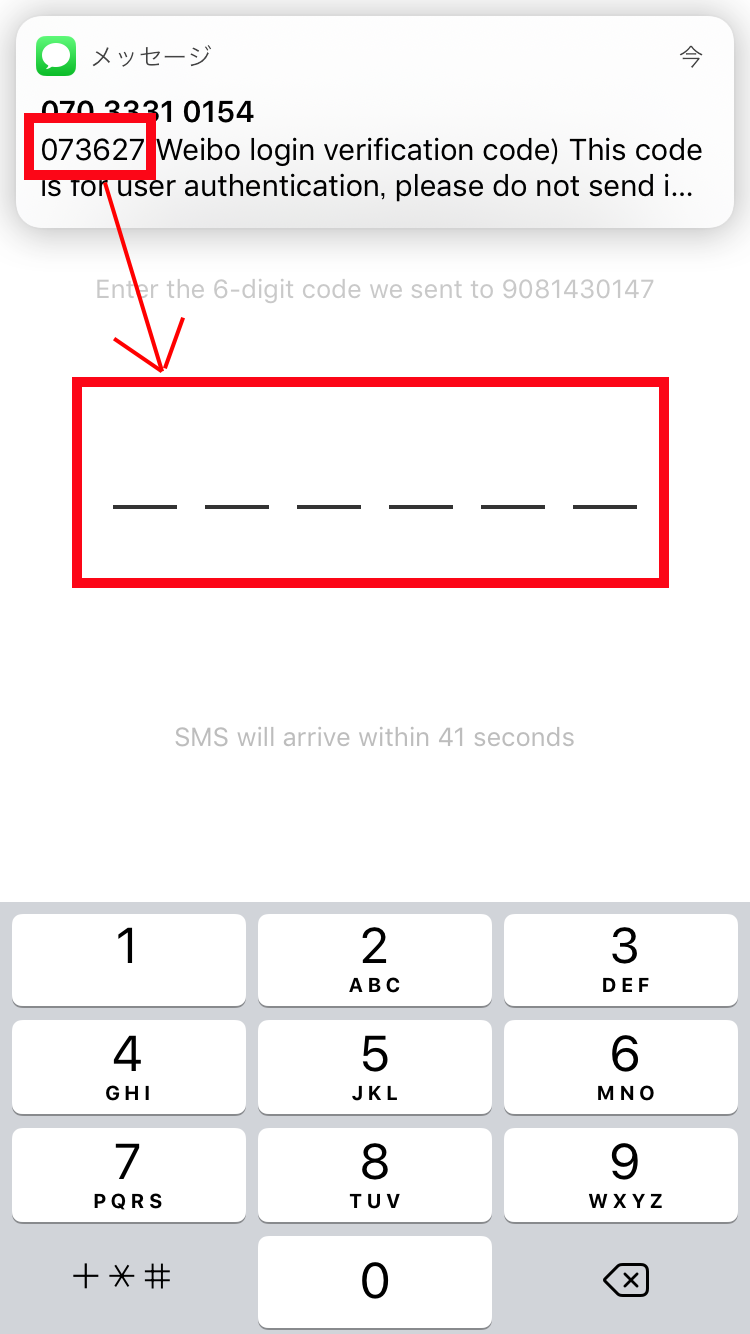
Task: Enter digit 1 on the keypad
Action: pos(129,960)
